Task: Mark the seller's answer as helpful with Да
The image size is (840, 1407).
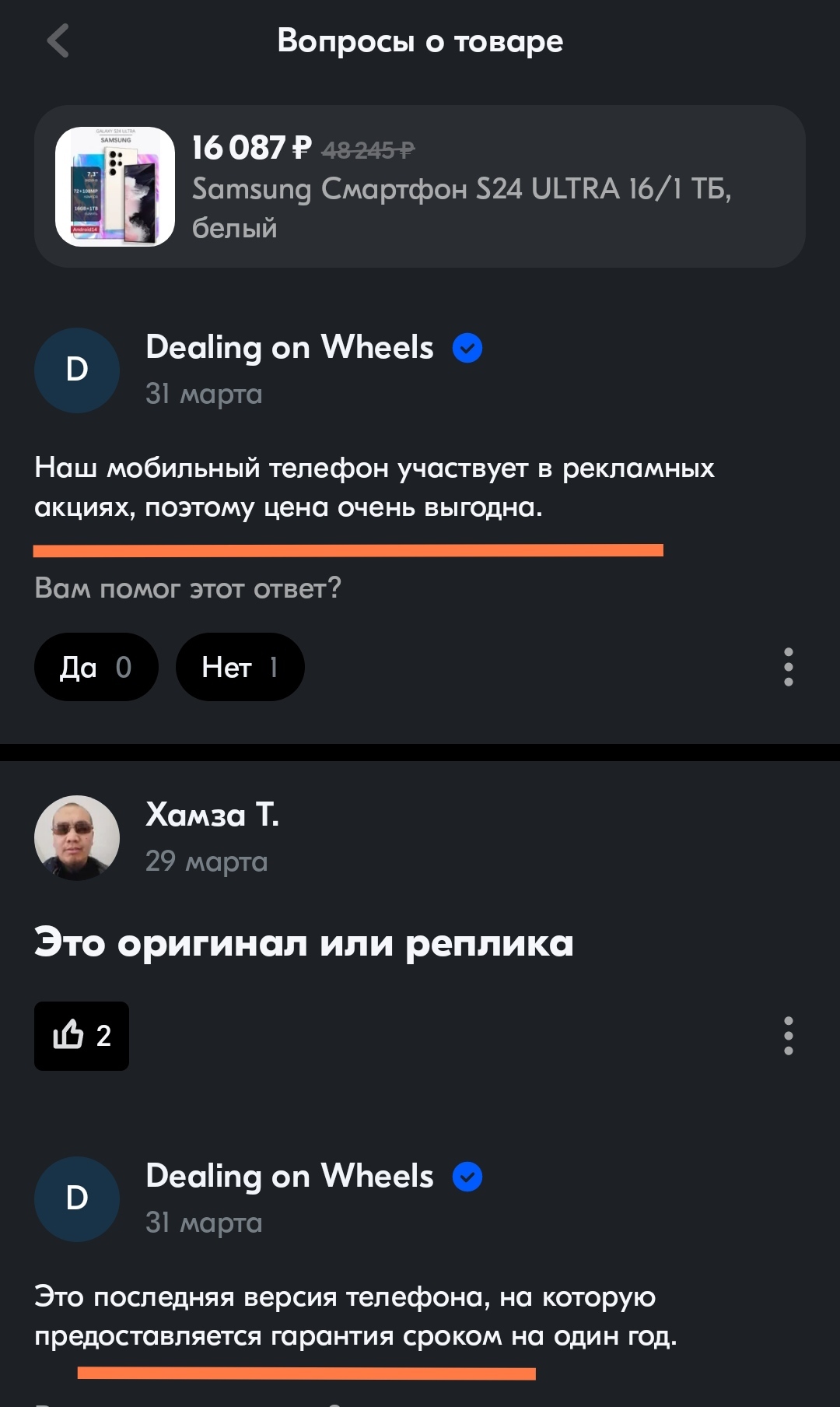Action: 96,667
